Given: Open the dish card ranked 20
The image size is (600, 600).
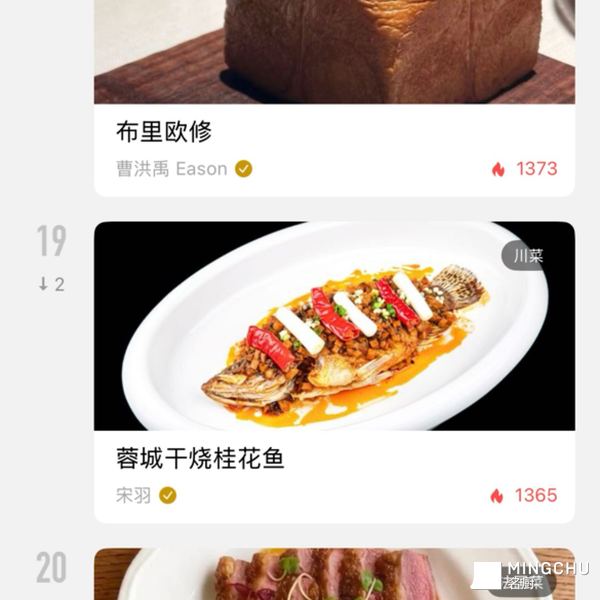Looking at the screenshot, I should tap(334, 575).
